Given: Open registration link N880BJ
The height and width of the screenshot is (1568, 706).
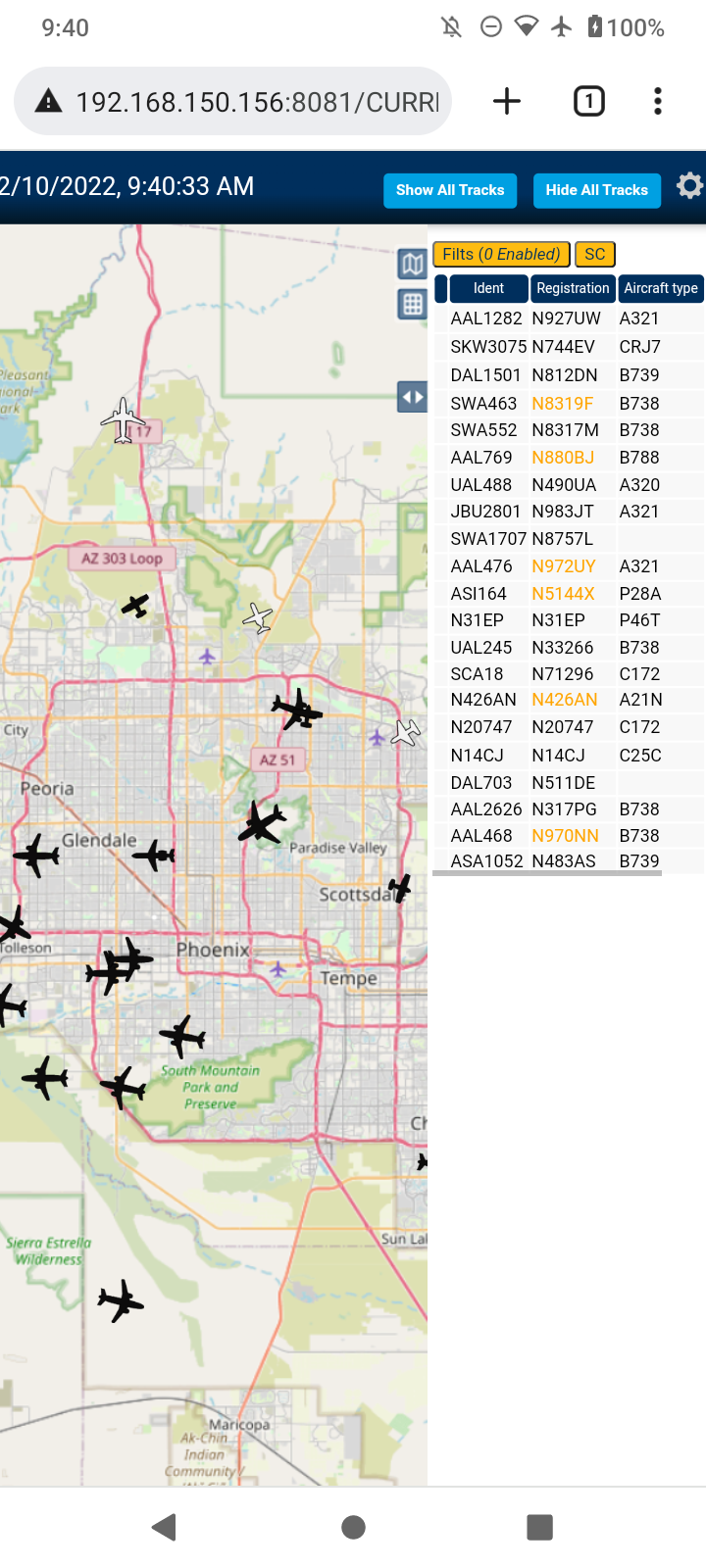Looking at the screenshot, I should click(x=563, y=458).
